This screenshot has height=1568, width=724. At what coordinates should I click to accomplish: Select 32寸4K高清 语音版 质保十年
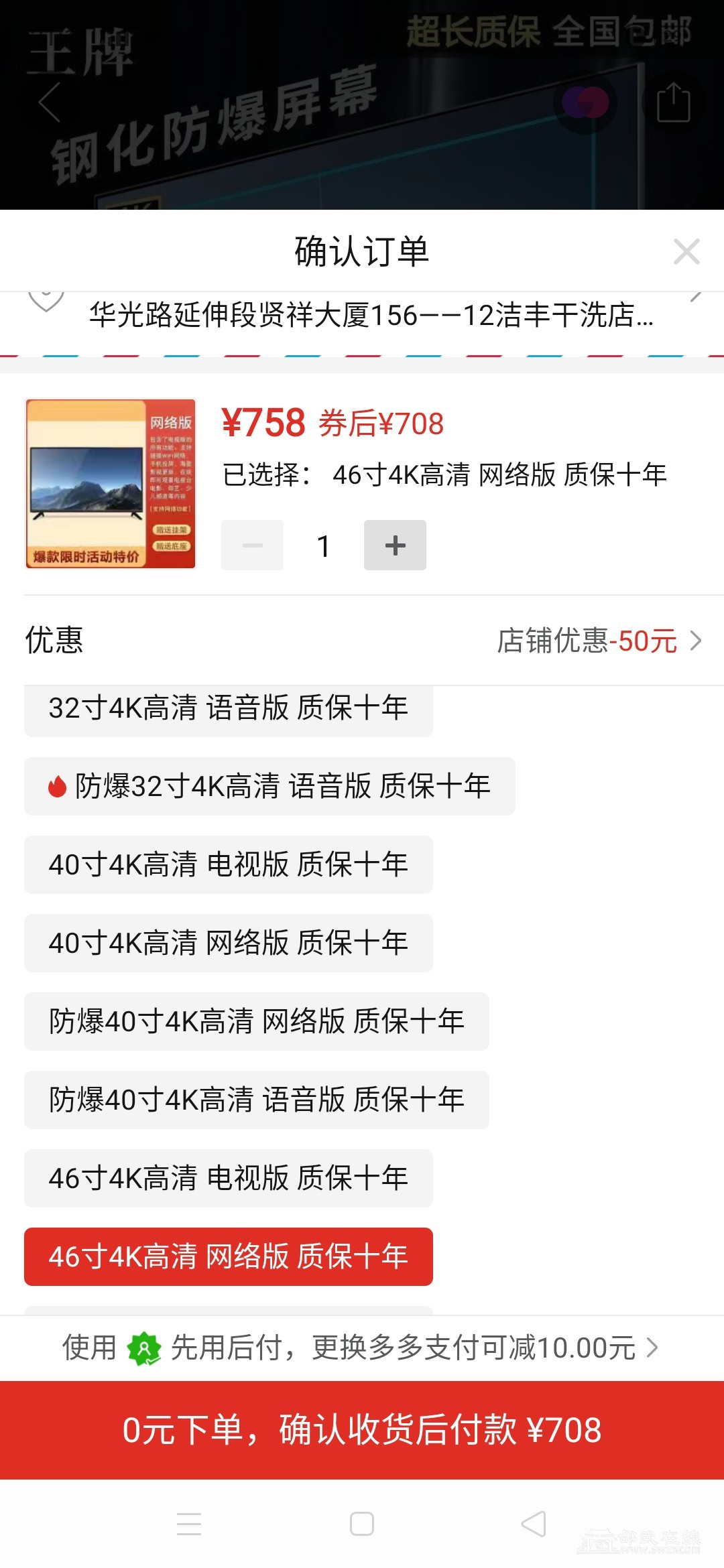(x=228, y=709)
